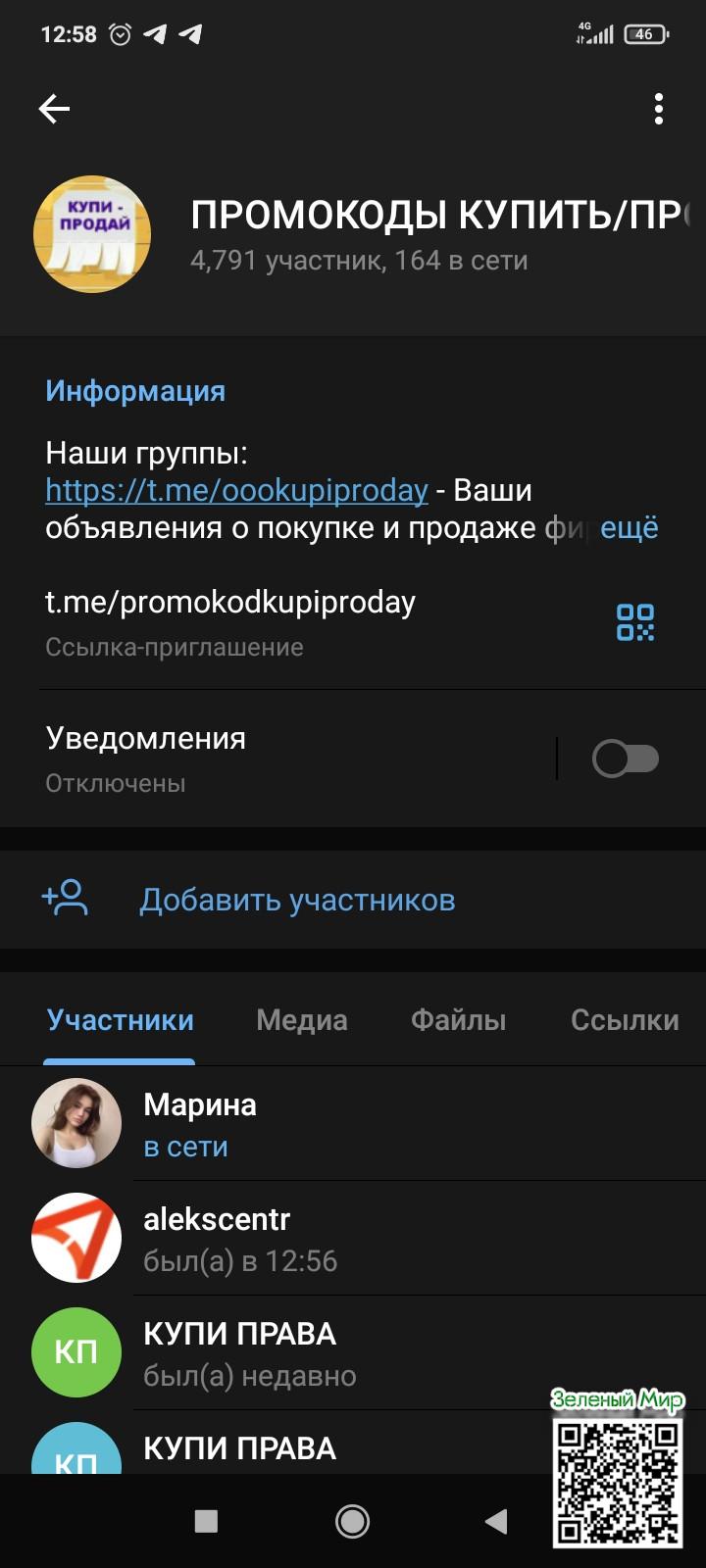Expand description with "ещё"
Screen dimensions: 706x1568
(x=629, y=528)
